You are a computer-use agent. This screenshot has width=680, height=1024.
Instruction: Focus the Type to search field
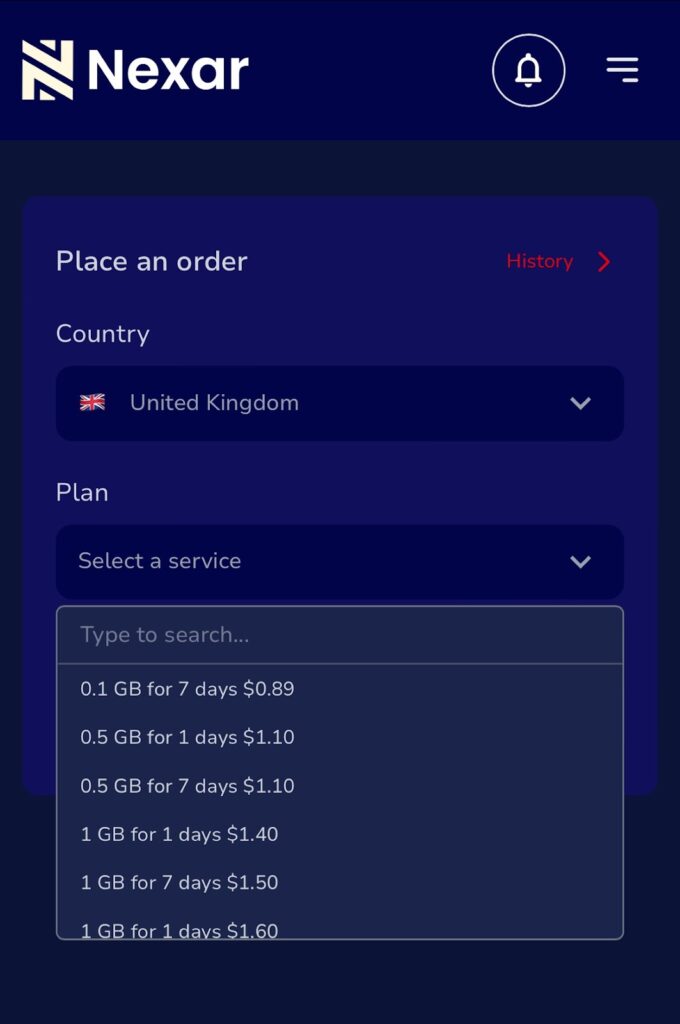point(340,635)
